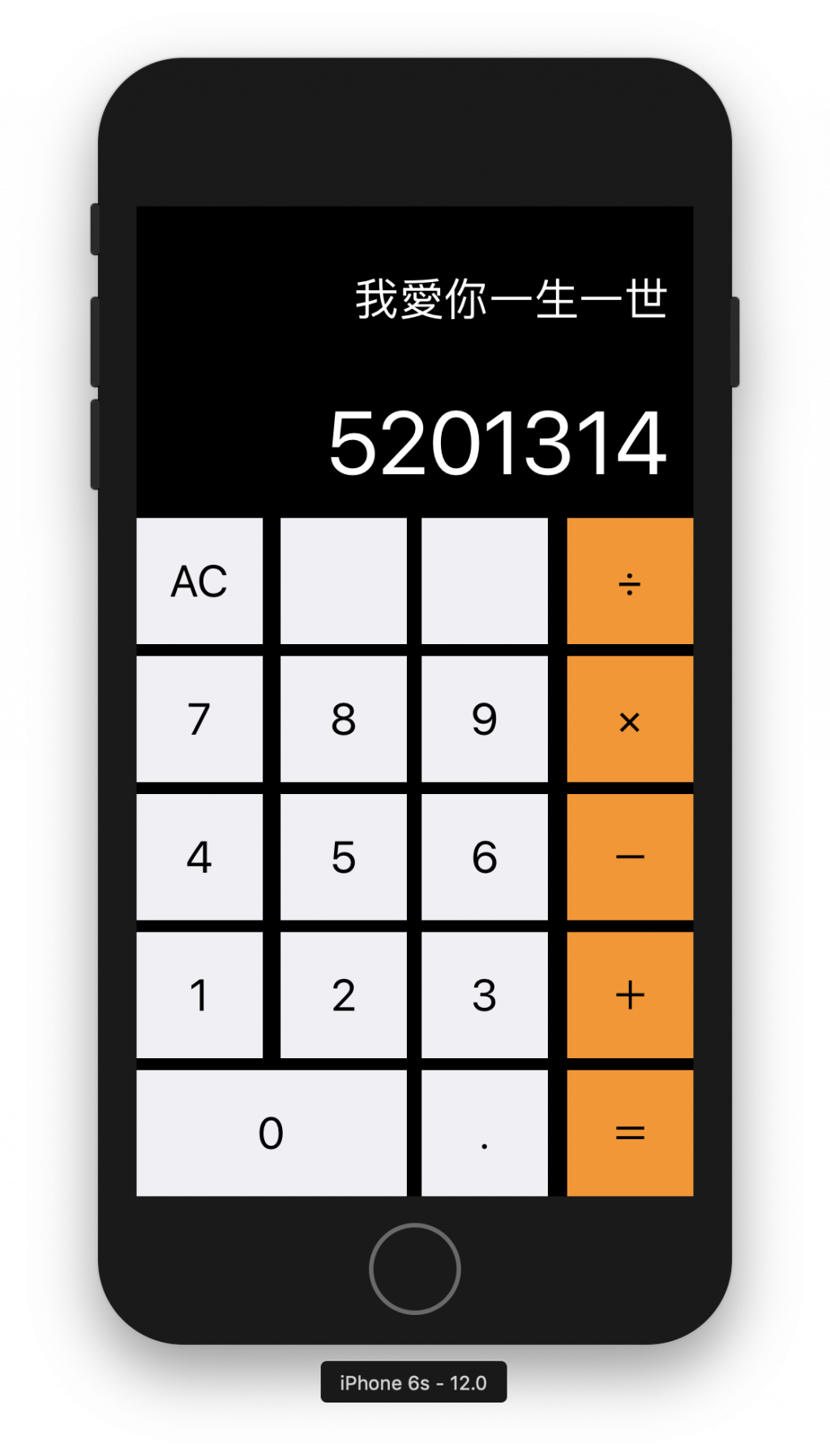Select the multiply operator

tap(630, 719)
